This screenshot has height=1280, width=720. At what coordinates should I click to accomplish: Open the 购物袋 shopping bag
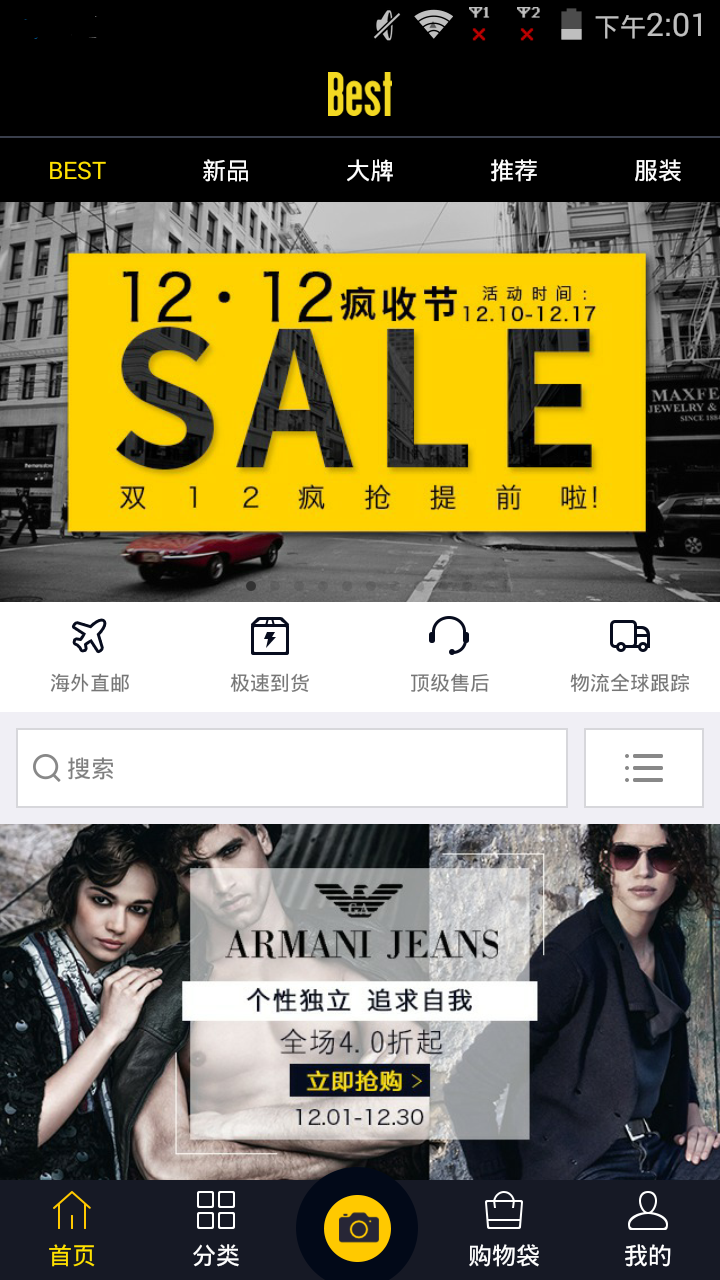(x=504, y=1230)
